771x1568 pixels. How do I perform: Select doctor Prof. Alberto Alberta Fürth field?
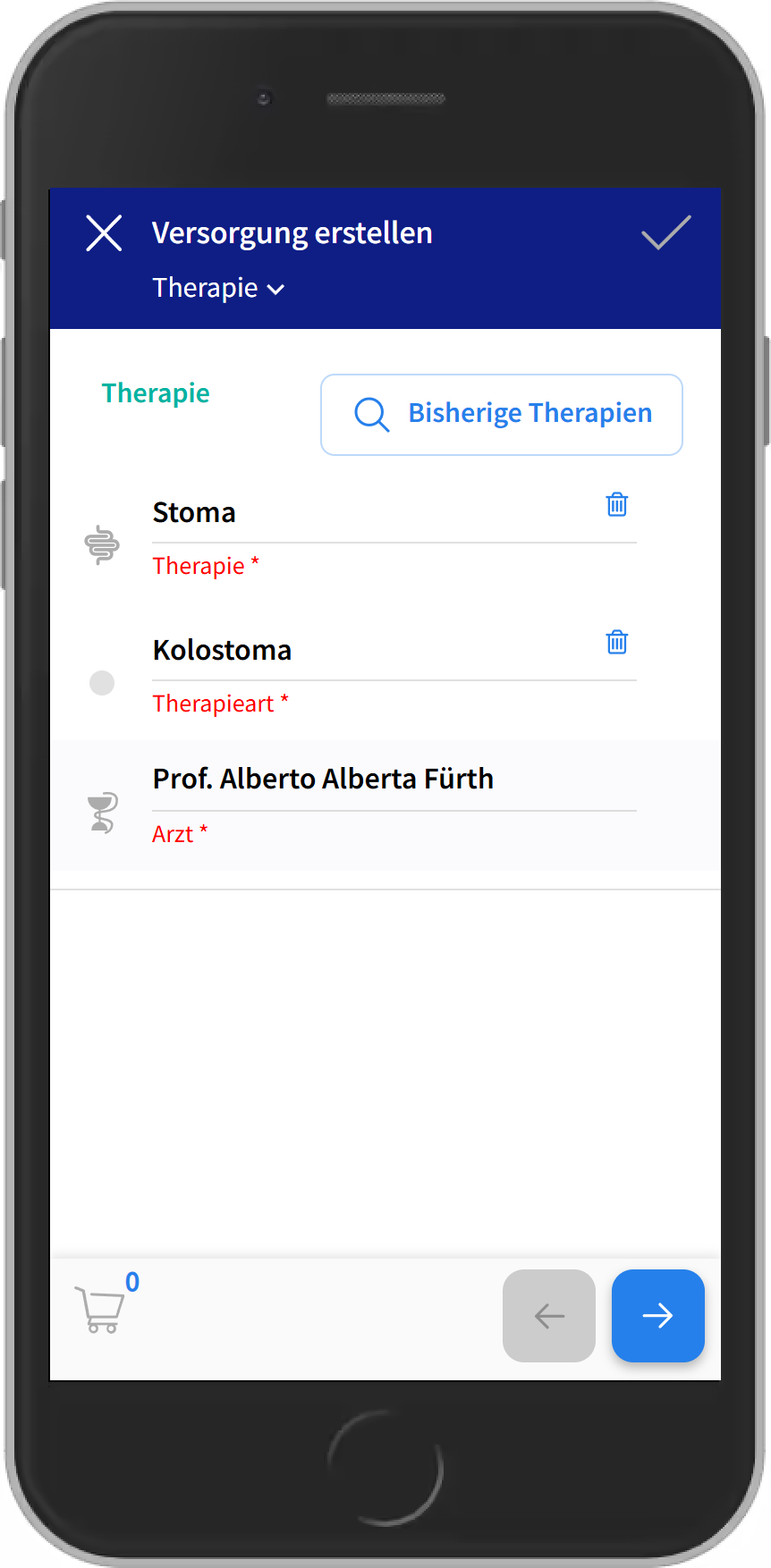(394, 780)
